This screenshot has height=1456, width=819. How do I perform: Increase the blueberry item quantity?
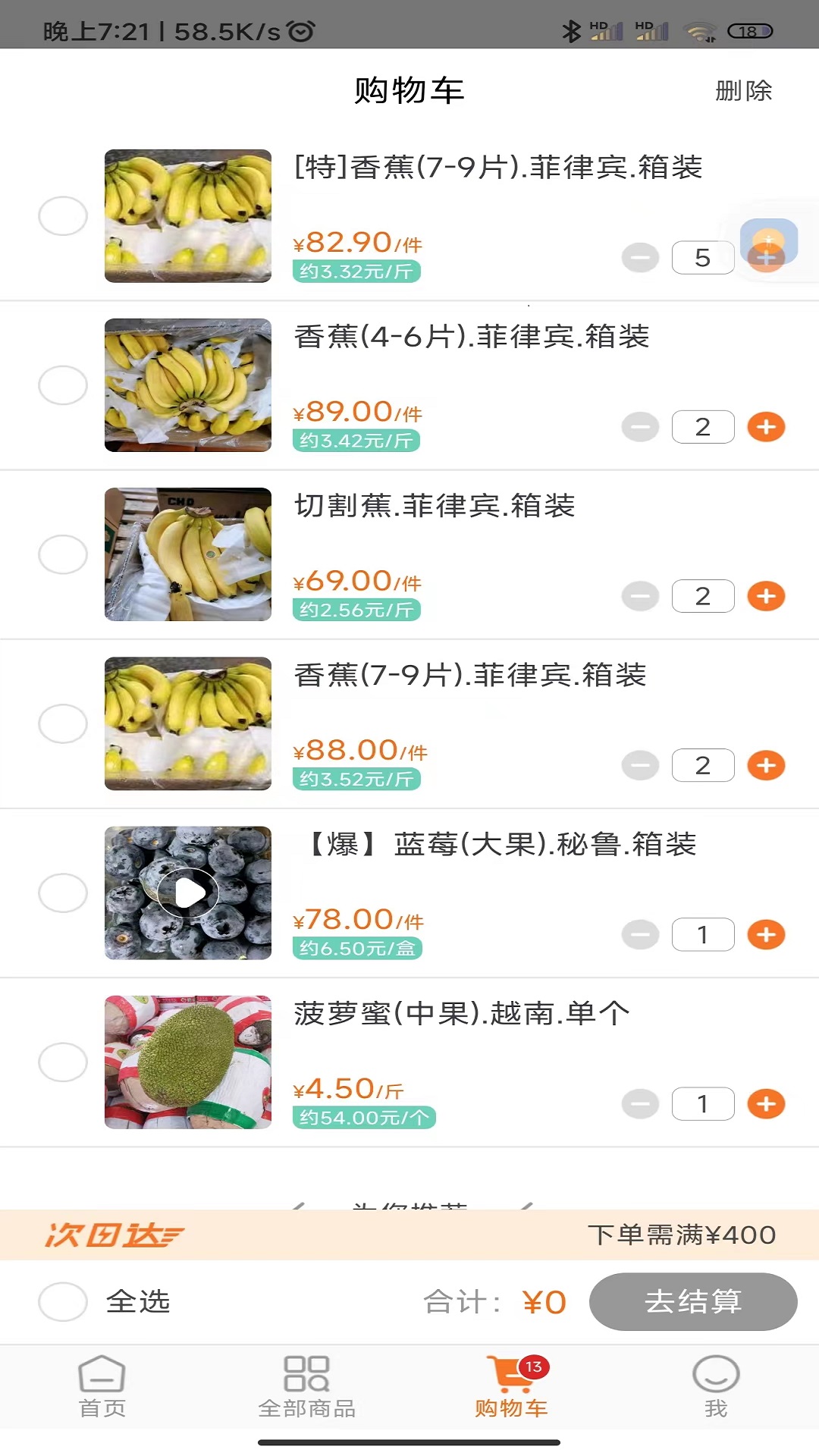tap(766, 934)
